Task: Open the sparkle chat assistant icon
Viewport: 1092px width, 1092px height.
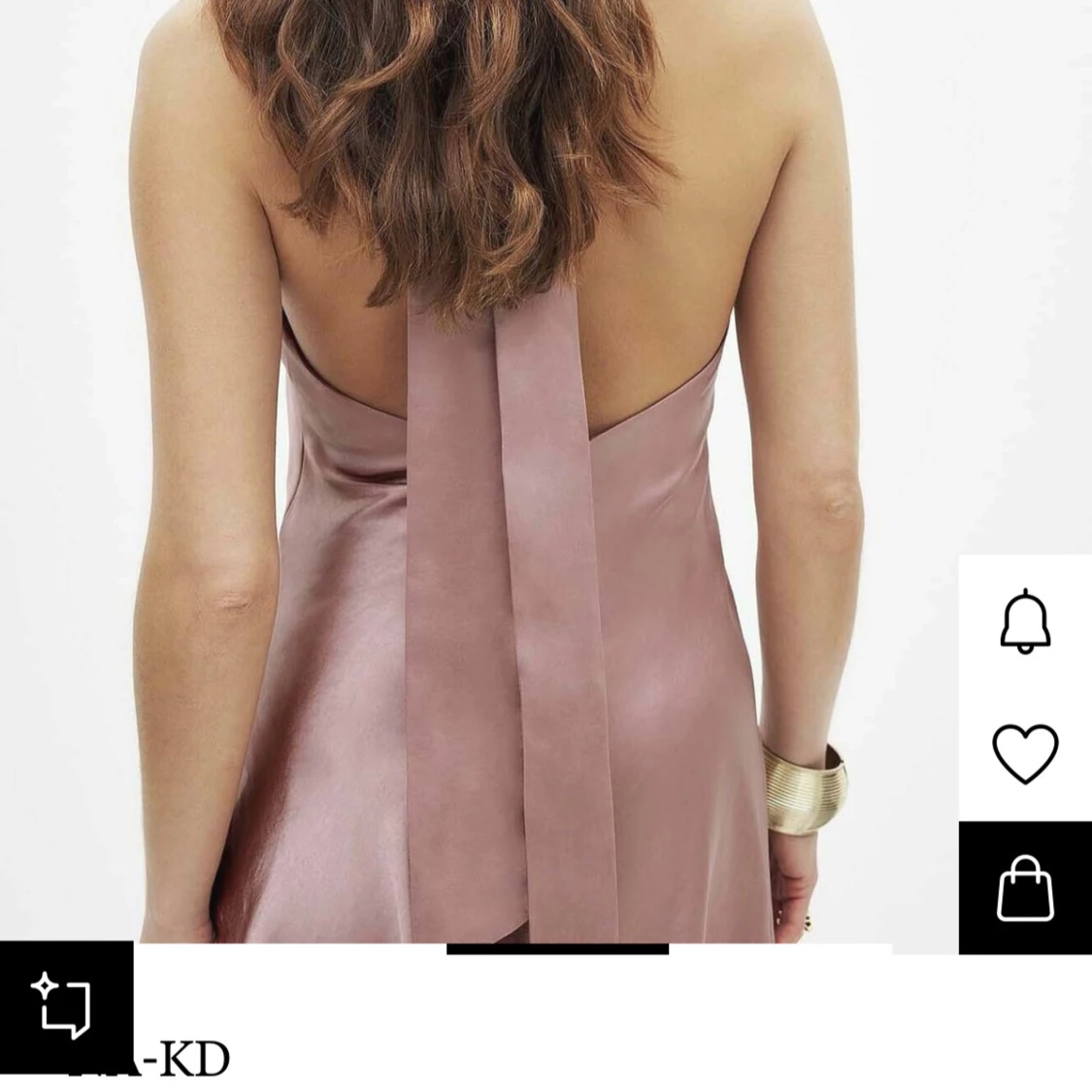Action: tap(64, 1005)
